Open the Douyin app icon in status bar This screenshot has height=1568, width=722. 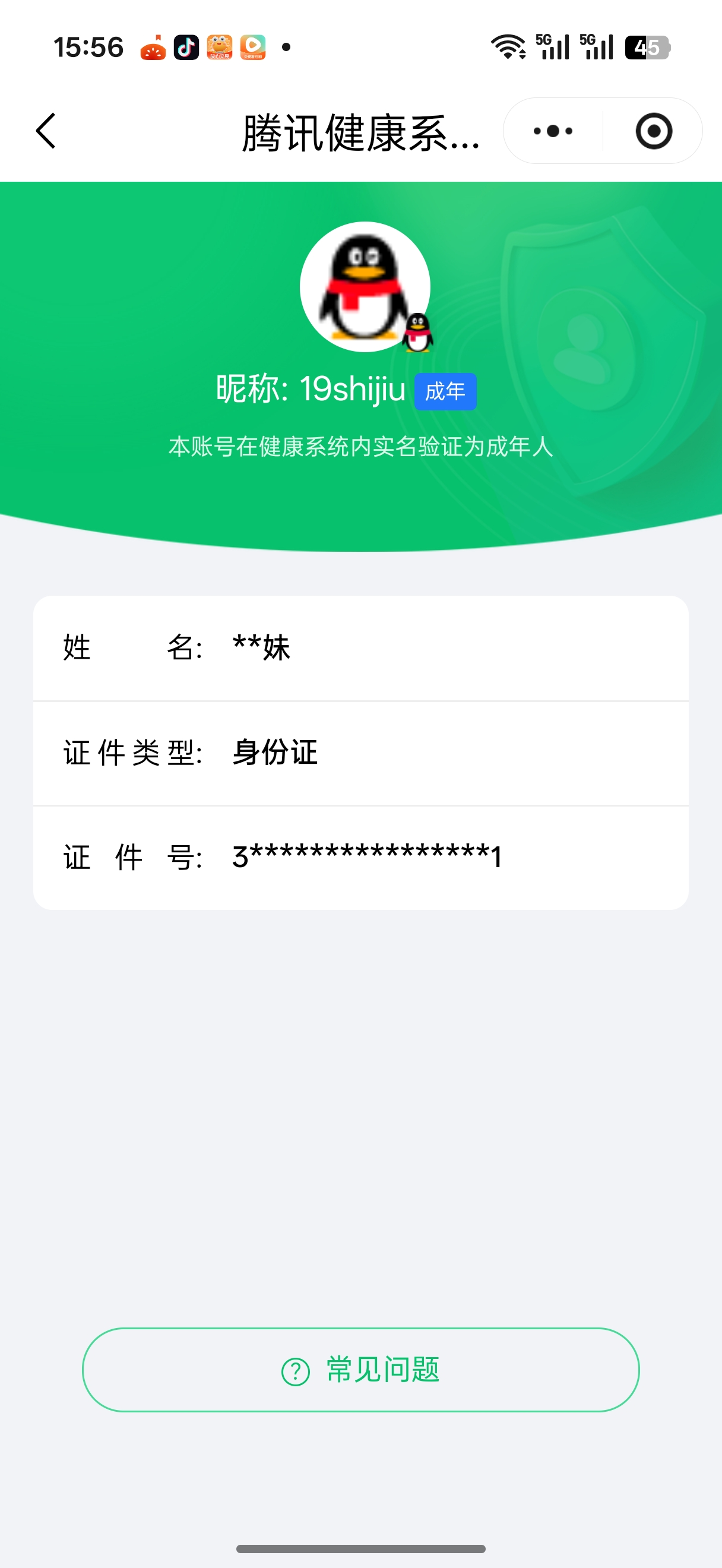point(187,48)
